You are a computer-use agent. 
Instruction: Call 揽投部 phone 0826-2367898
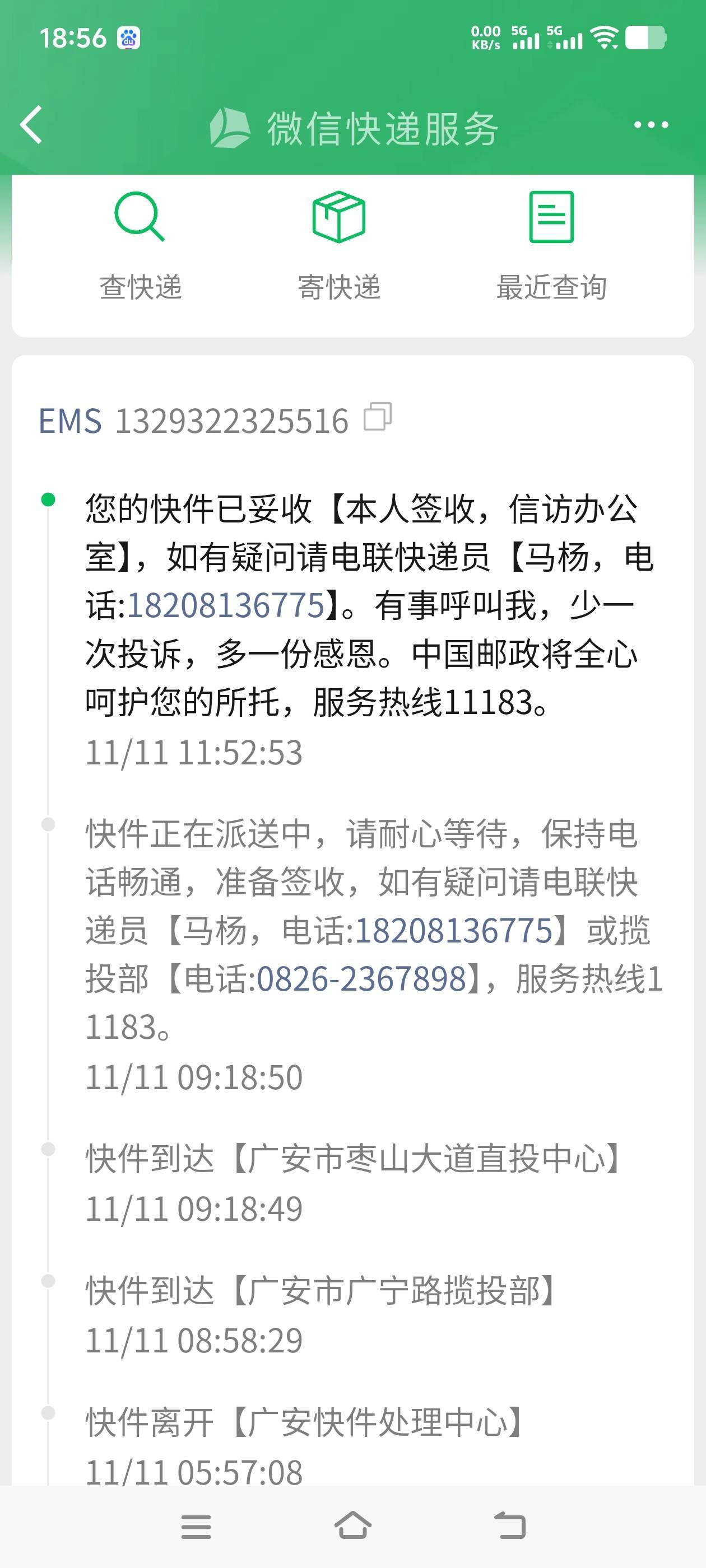tap(361, 979)
